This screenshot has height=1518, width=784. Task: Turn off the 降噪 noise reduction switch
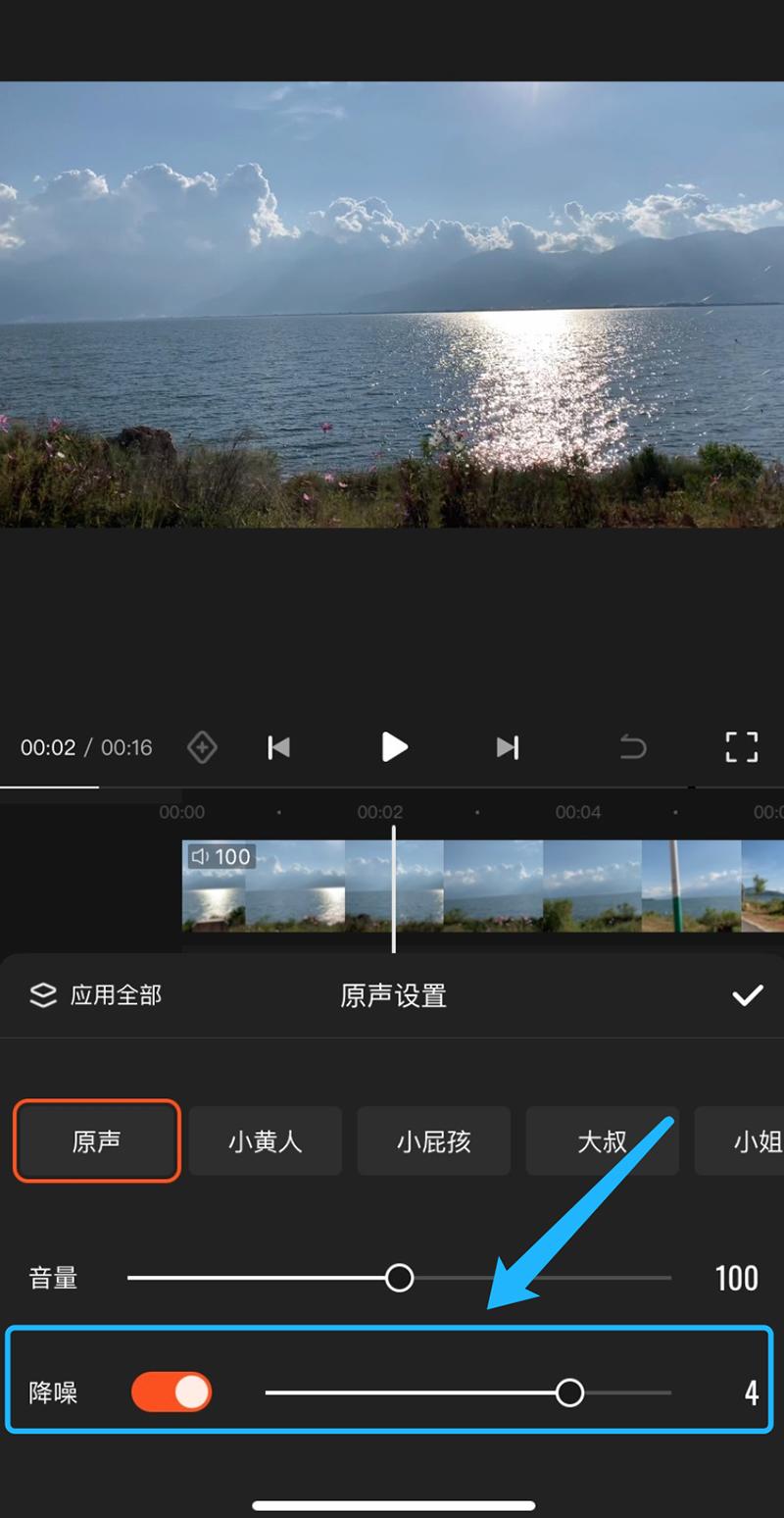(x=171, y=1392)
